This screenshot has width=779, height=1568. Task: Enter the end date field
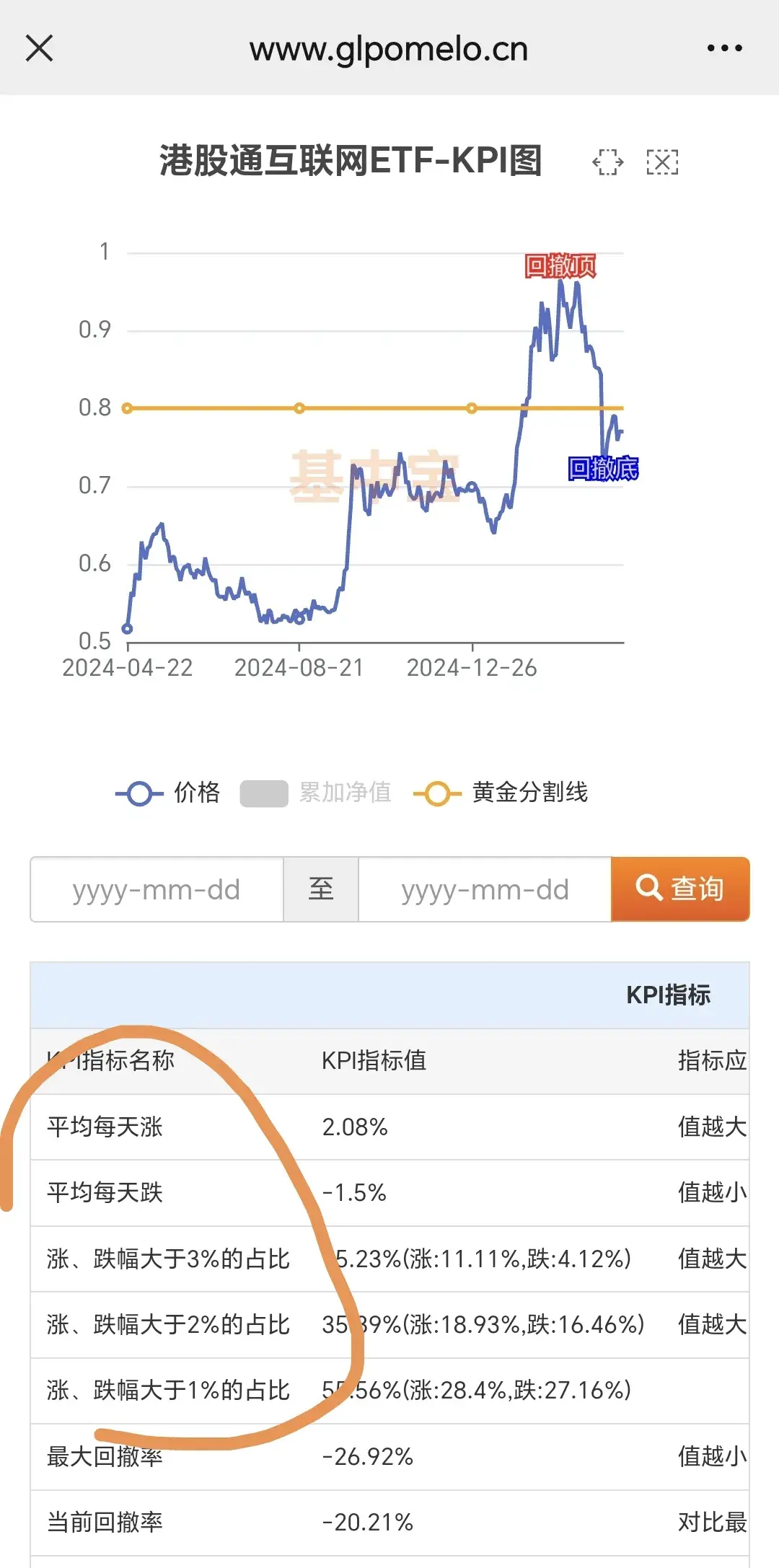485,889
